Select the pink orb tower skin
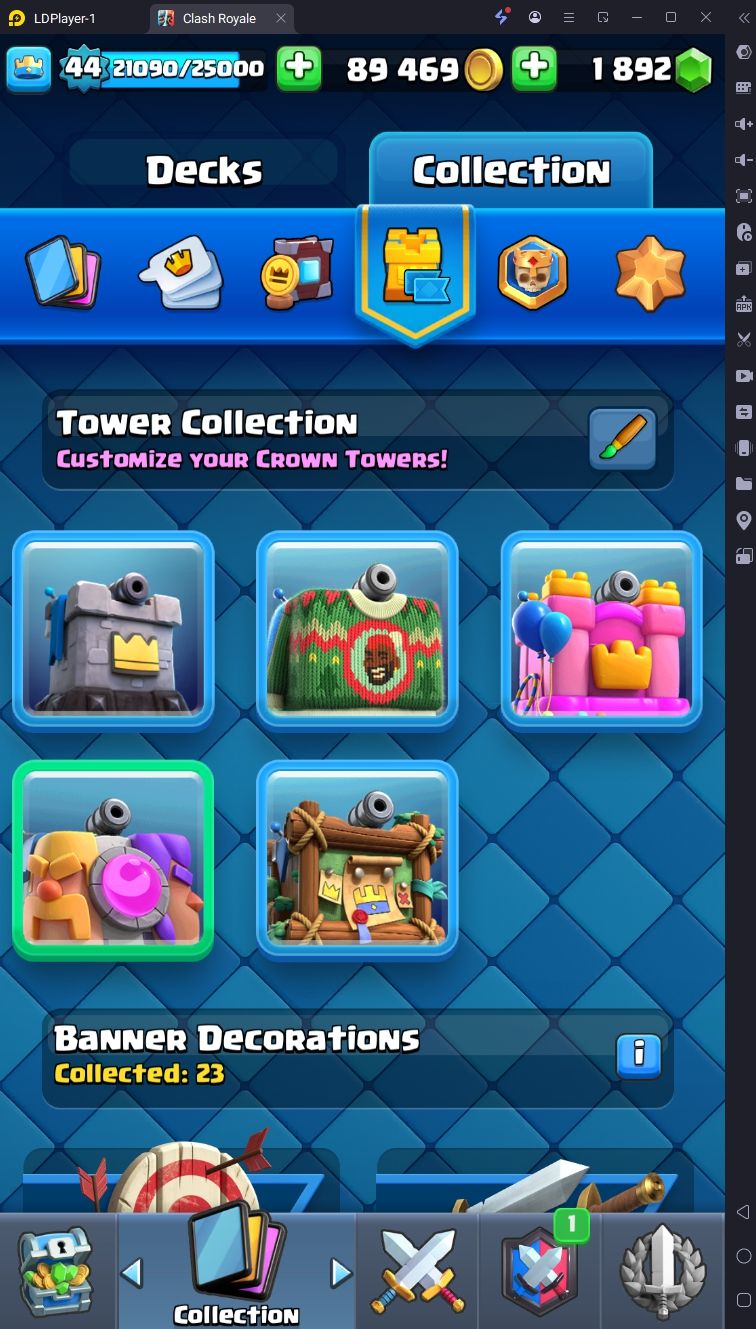The width and height of the screenshot is (756, 1329). (x=113, y=860)
